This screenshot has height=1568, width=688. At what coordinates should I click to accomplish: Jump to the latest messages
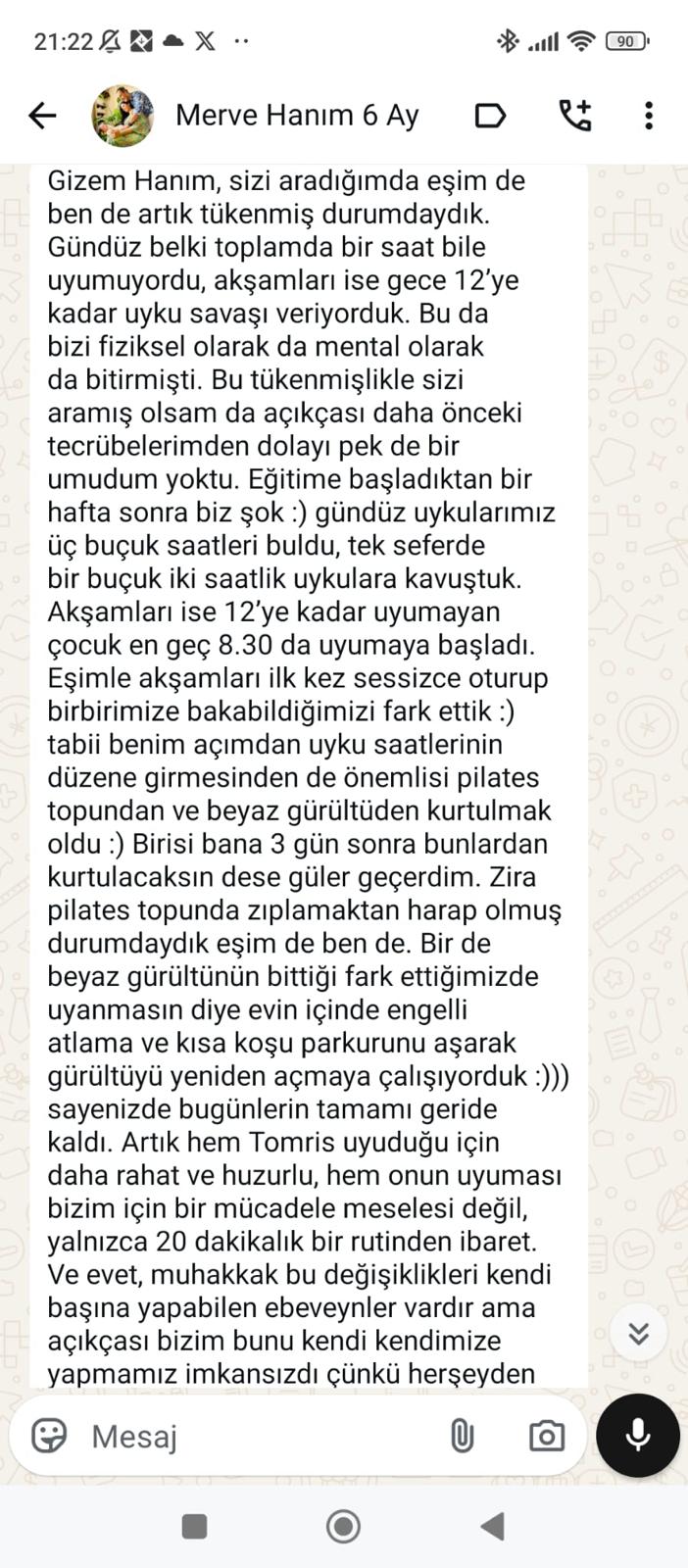click(x=638, y=1333)
